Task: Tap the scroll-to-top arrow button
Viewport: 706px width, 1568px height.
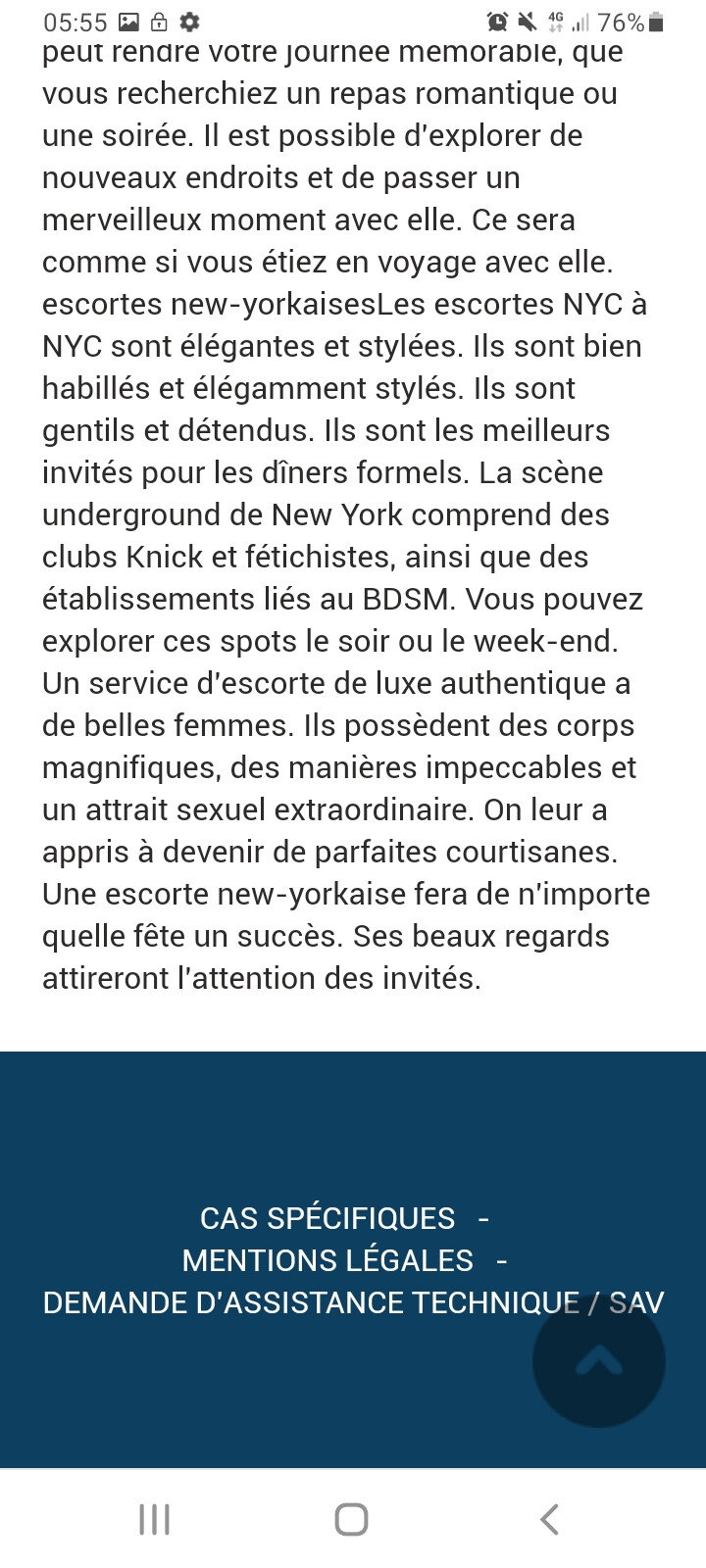Action: coord(599,1361)
